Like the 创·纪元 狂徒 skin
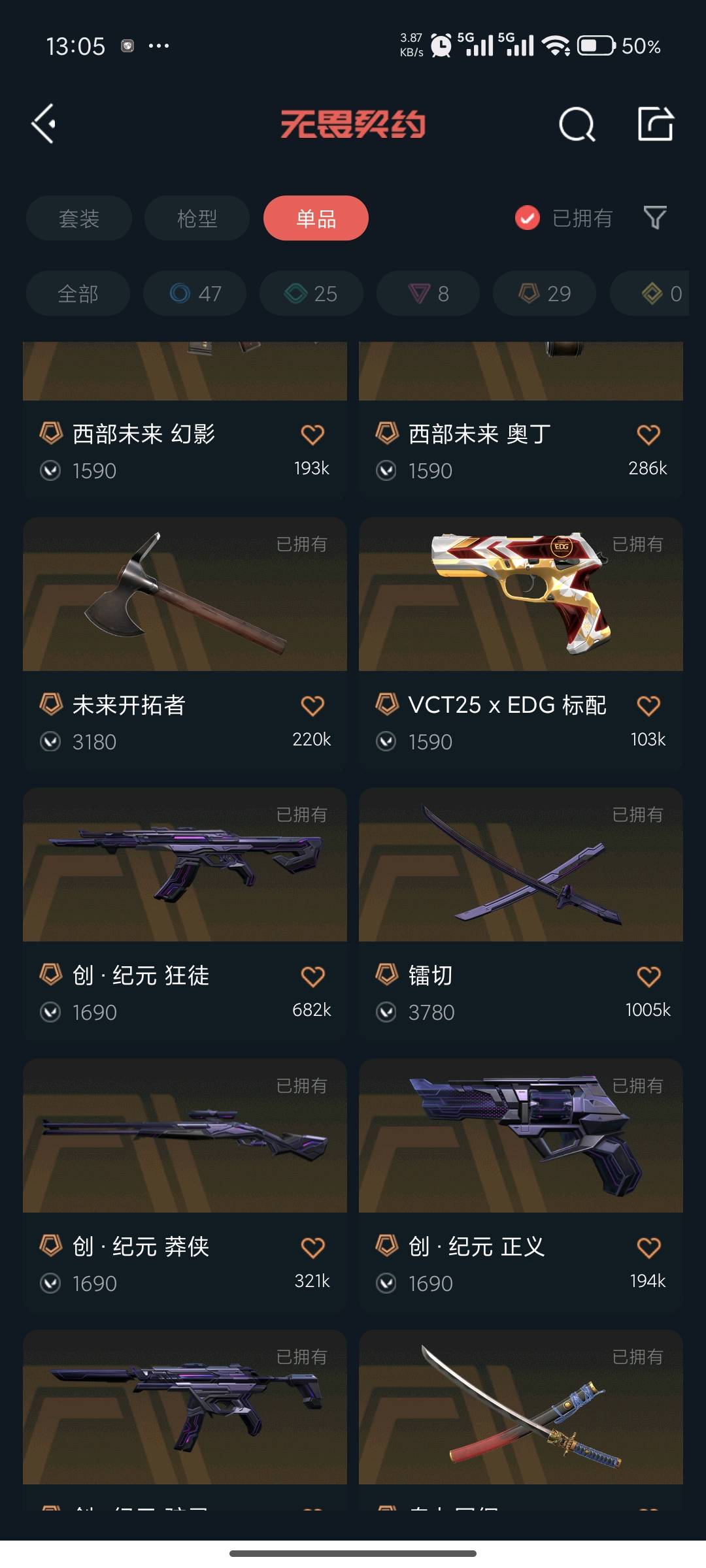The width and height of the screenshot is (706, 1568). click(312, 977)
